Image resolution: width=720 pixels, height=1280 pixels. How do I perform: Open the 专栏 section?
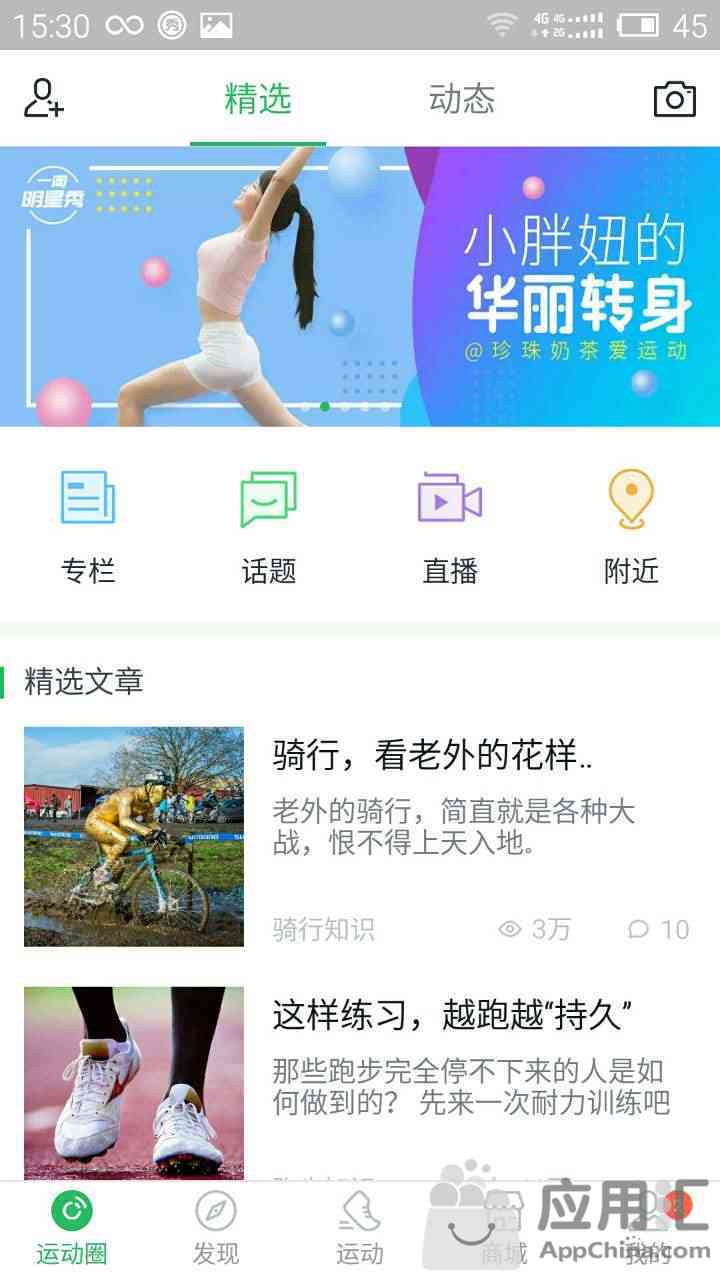[88, 527]
